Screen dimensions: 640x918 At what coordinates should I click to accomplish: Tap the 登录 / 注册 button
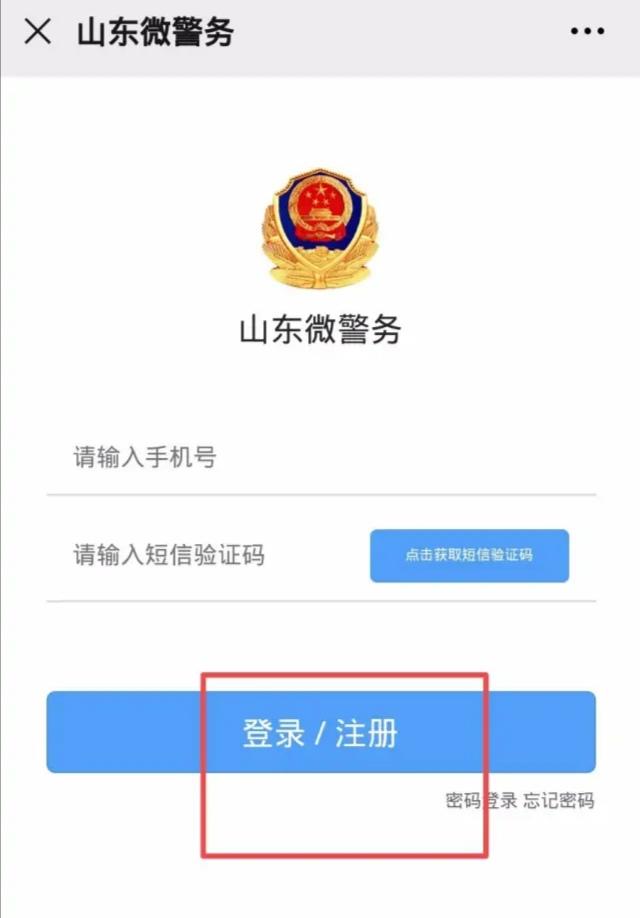click(x=320, y=732)
